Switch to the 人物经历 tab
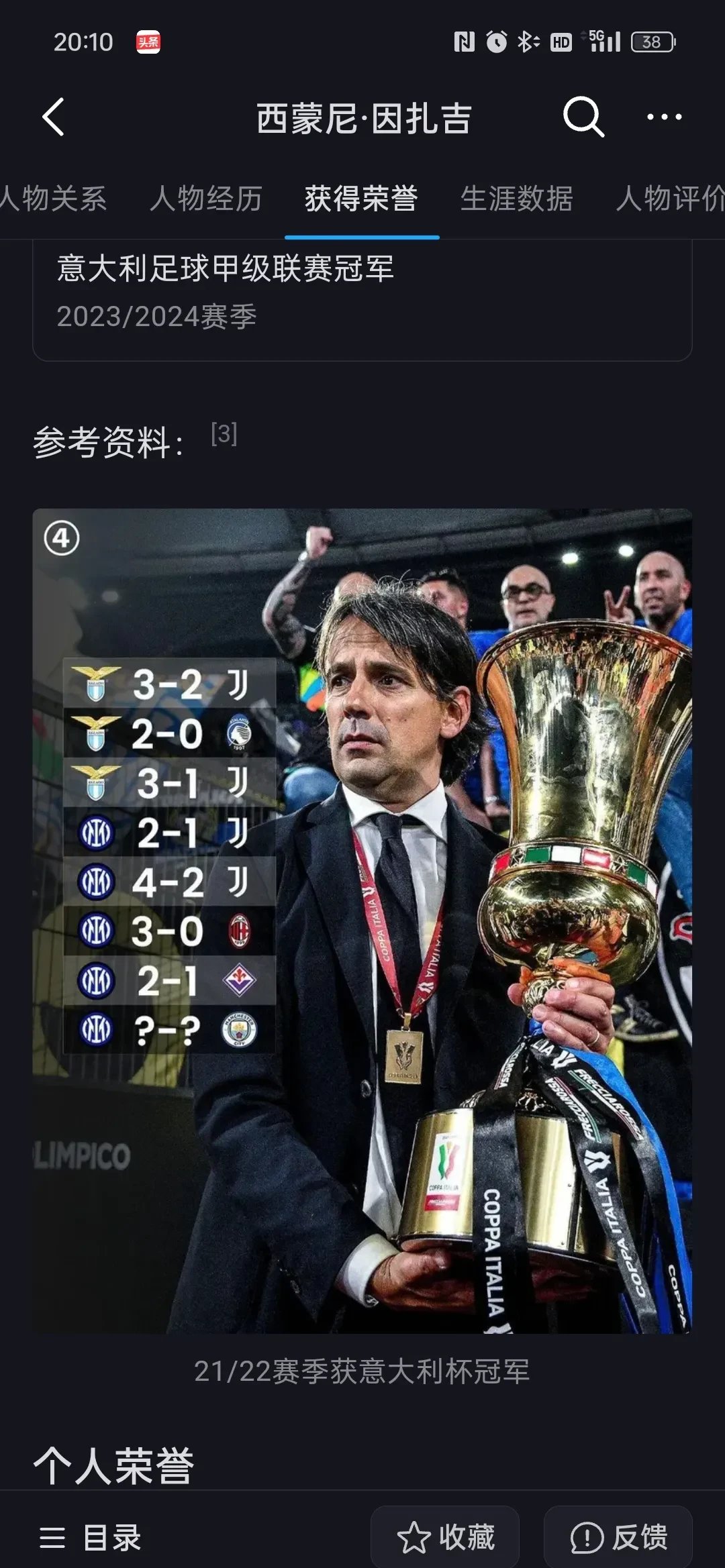Image resolution: width=725 pixels, height=1568 pixels. point(206,199)
